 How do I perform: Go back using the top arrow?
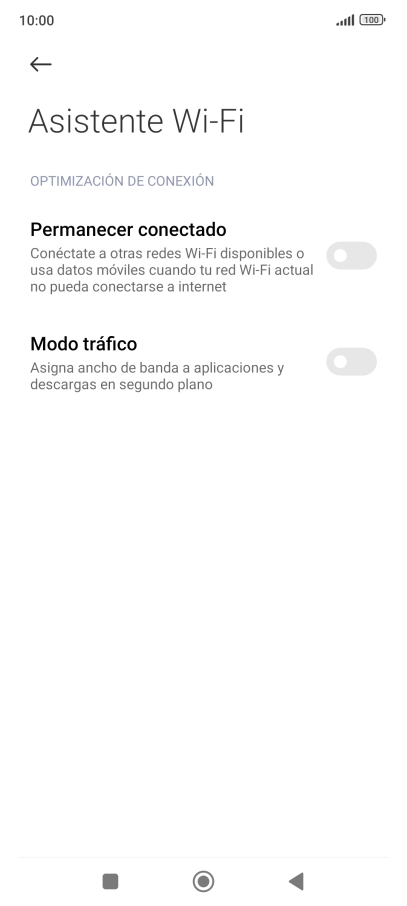(x=40, y=64)
